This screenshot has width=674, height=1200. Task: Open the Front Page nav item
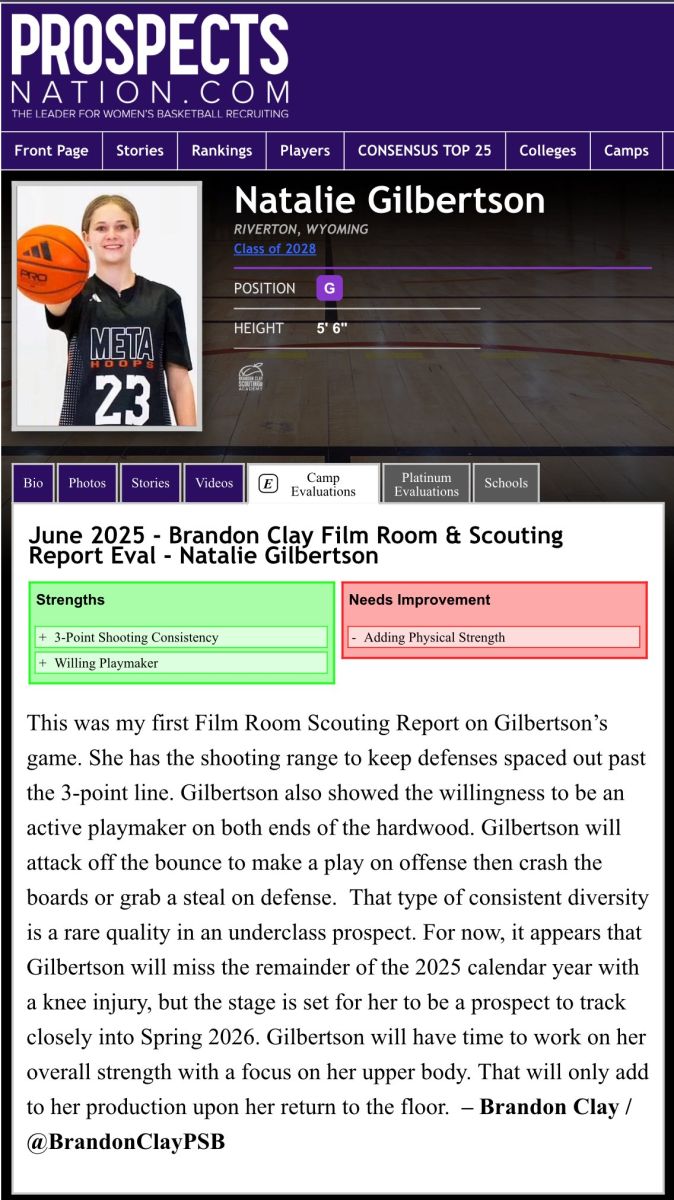(x=51, y=151)
